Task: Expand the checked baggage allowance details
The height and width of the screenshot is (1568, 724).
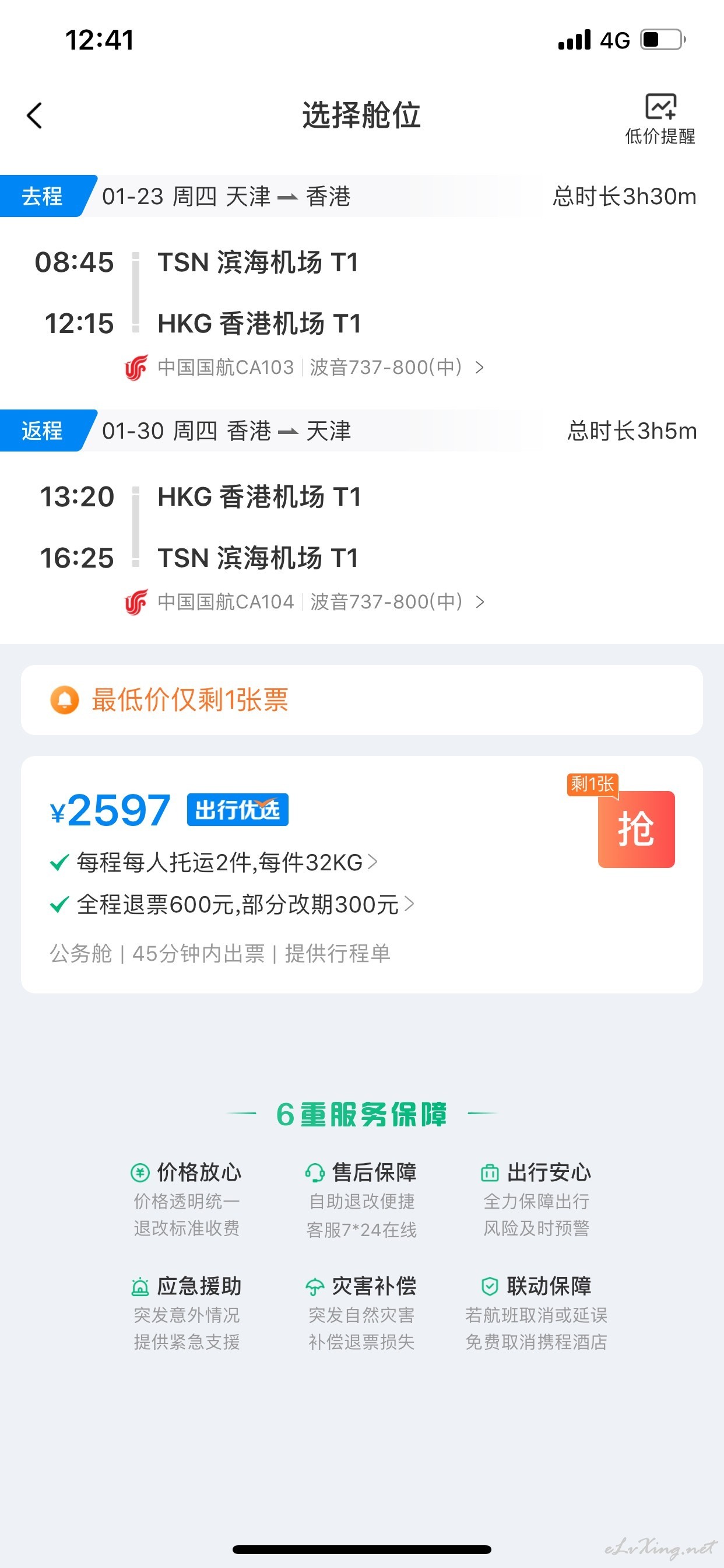Action: tap(213, 863)
